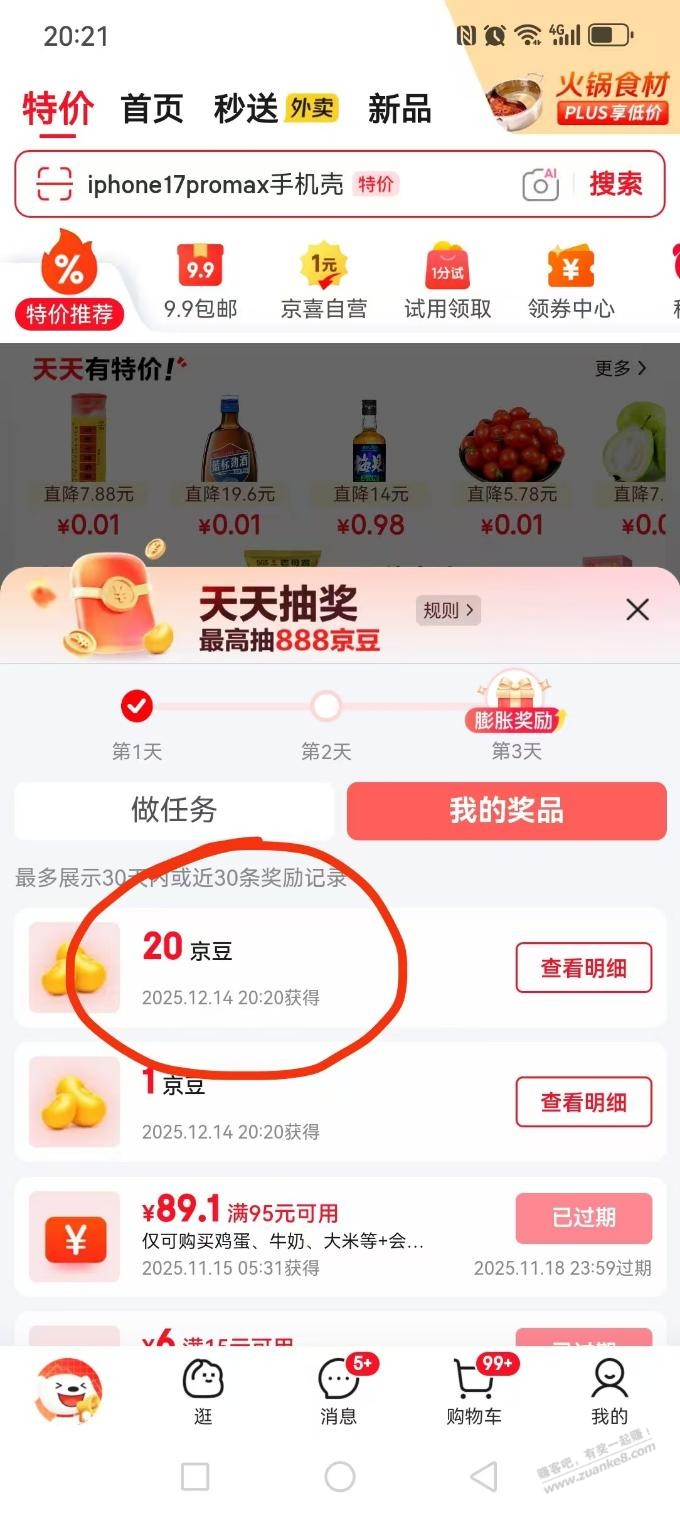View details for the 20 京豆 reward
Viewport: 680px width, 1513px height.
click(583, 968)
